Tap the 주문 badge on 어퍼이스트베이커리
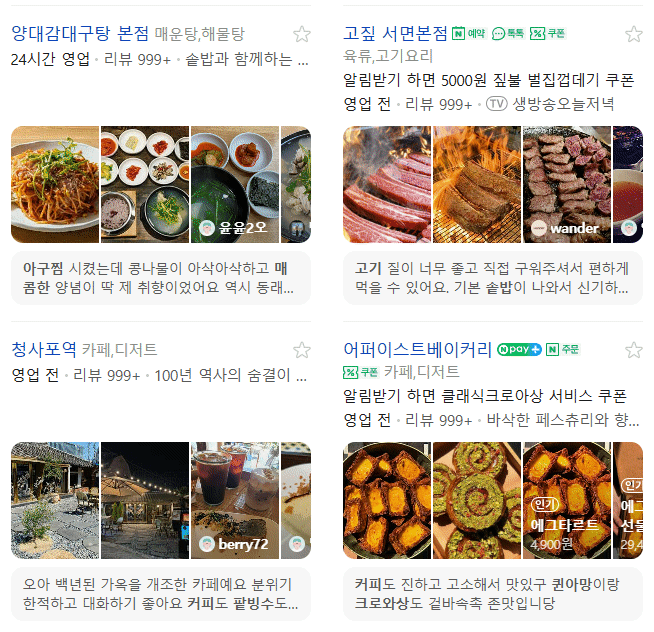The height and width of the screenshot is (632, 654). click(x=563, y=349)
